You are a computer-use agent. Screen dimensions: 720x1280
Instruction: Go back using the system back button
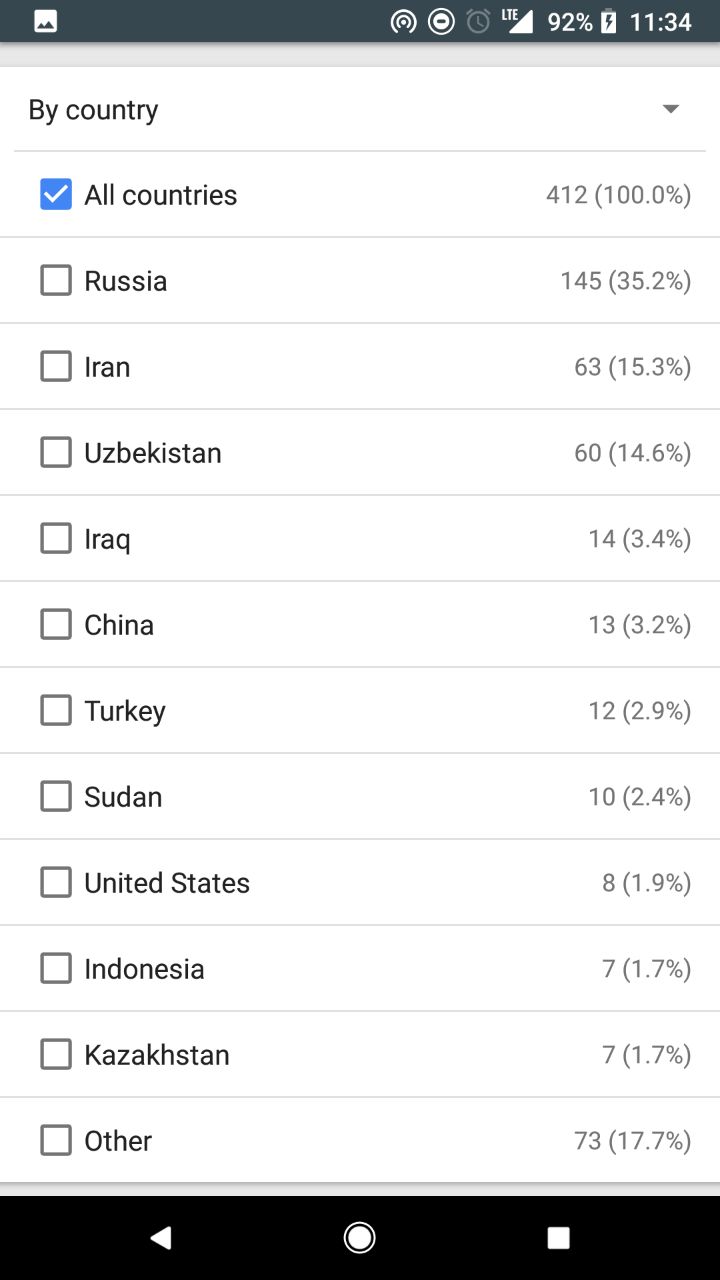(x=160, y=1238)
